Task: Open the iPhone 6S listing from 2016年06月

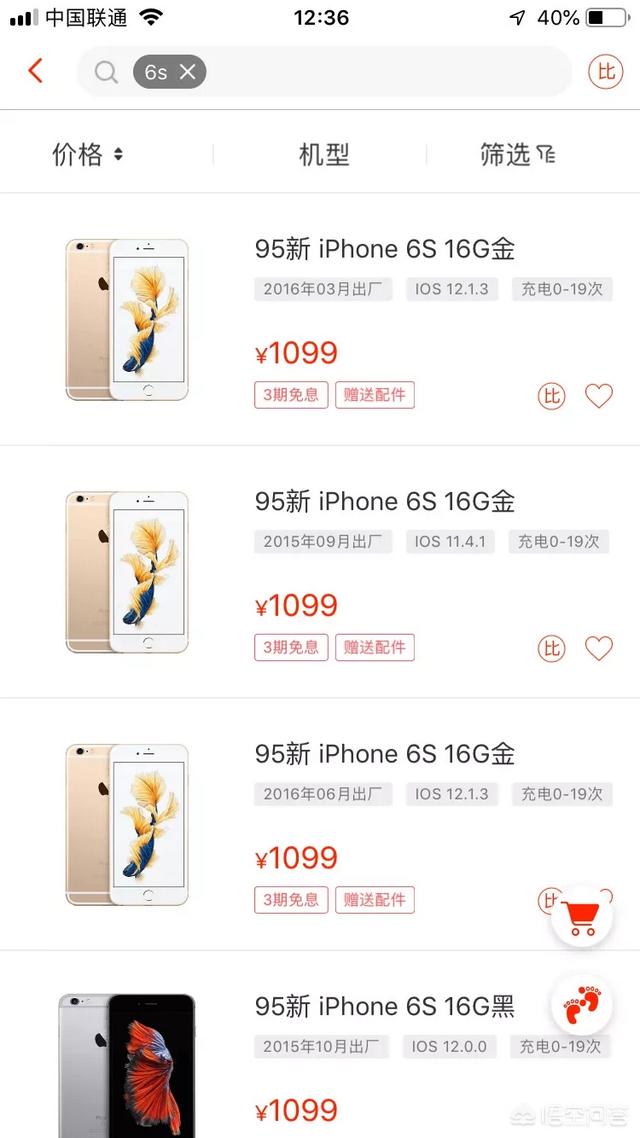Action: tap(320, 824)
